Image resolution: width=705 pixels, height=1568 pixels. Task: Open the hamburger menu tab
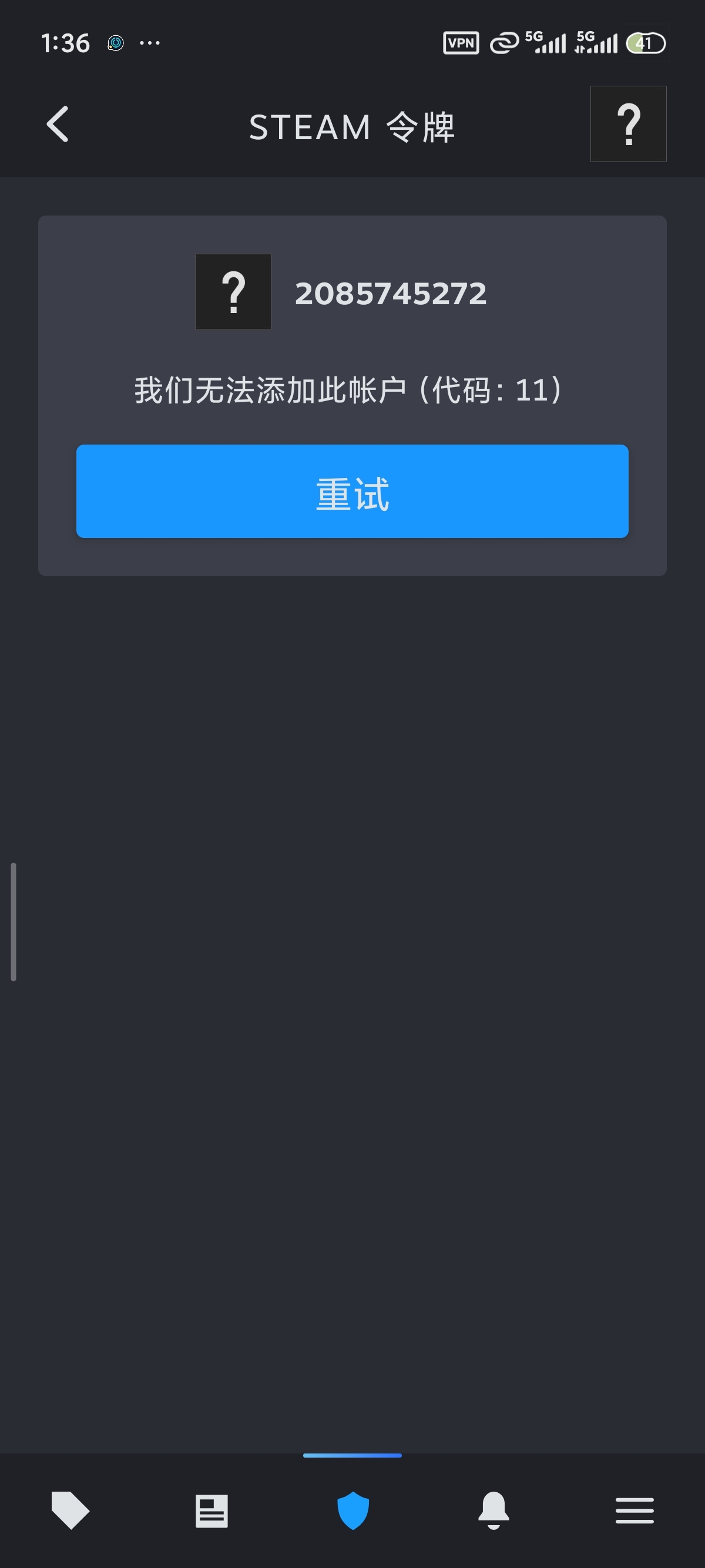click(x=634, y=1510)
